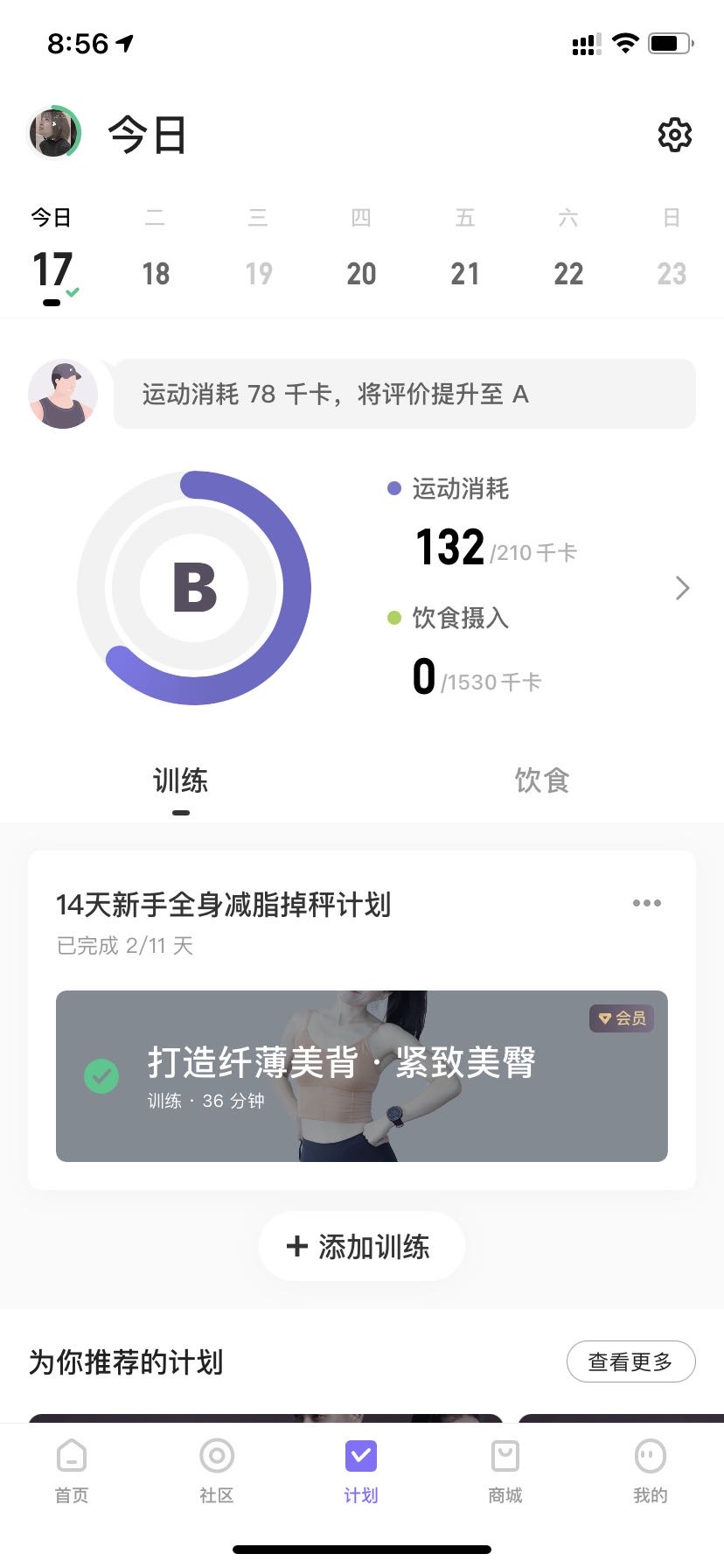Expand calorie details with the right chevron
Image resolution: width=724 pixels, height=1568 pixels.
682,588
